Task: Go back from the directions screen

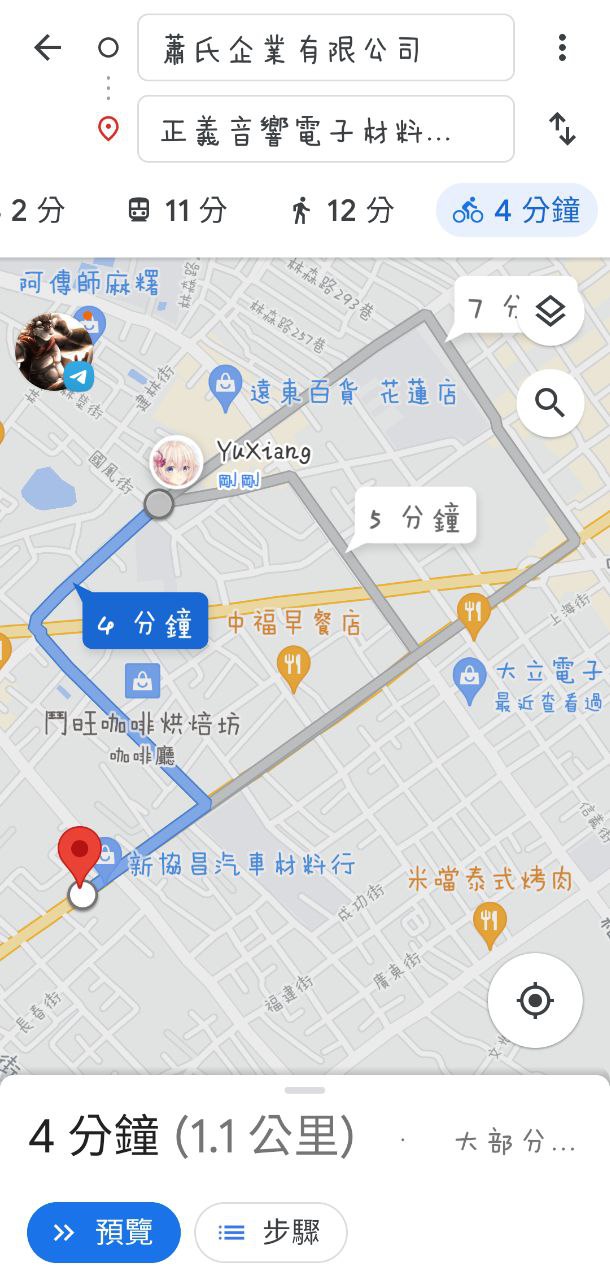Action: point(47,47)
